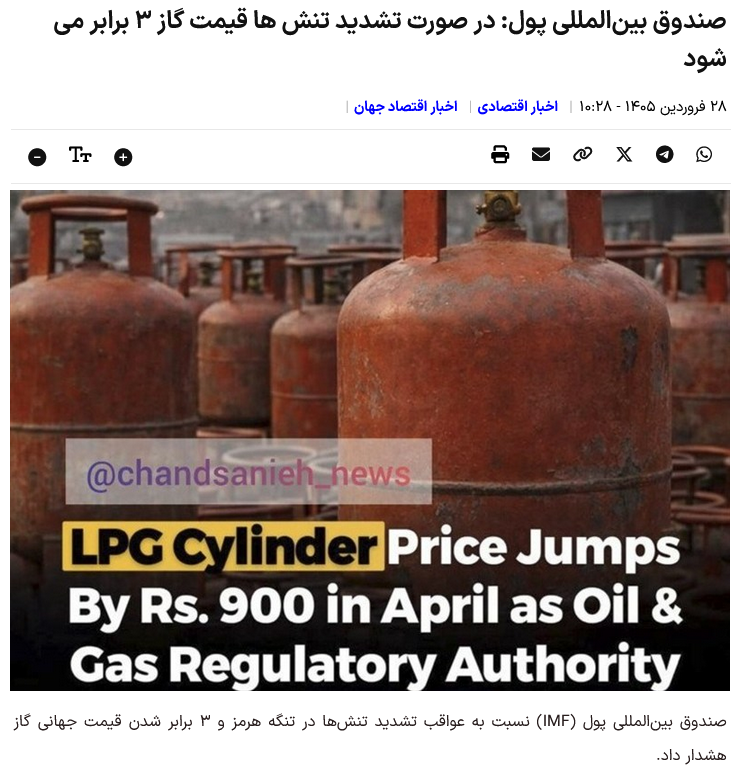Share article on WhatsApp

click(704, 154)
